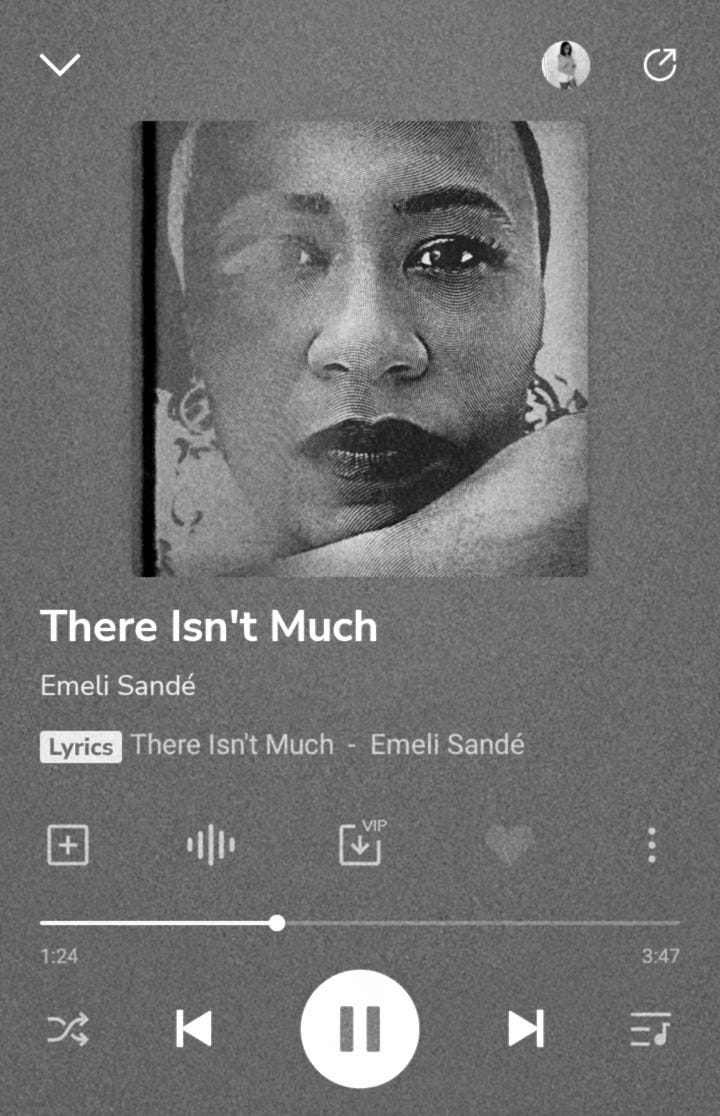Add the song to a playlist

point(68,846)
